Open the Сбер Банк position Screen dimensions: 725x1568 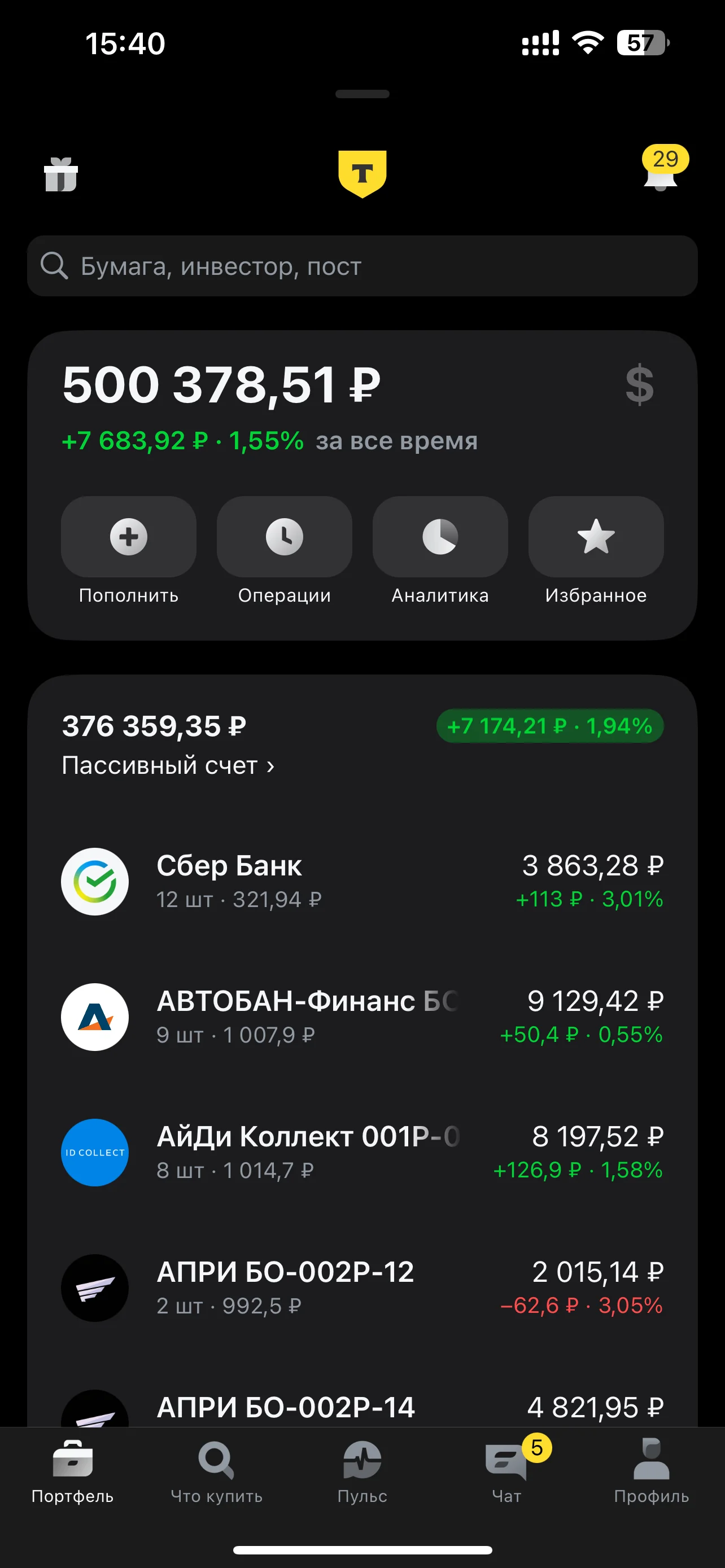pos(362,882)
